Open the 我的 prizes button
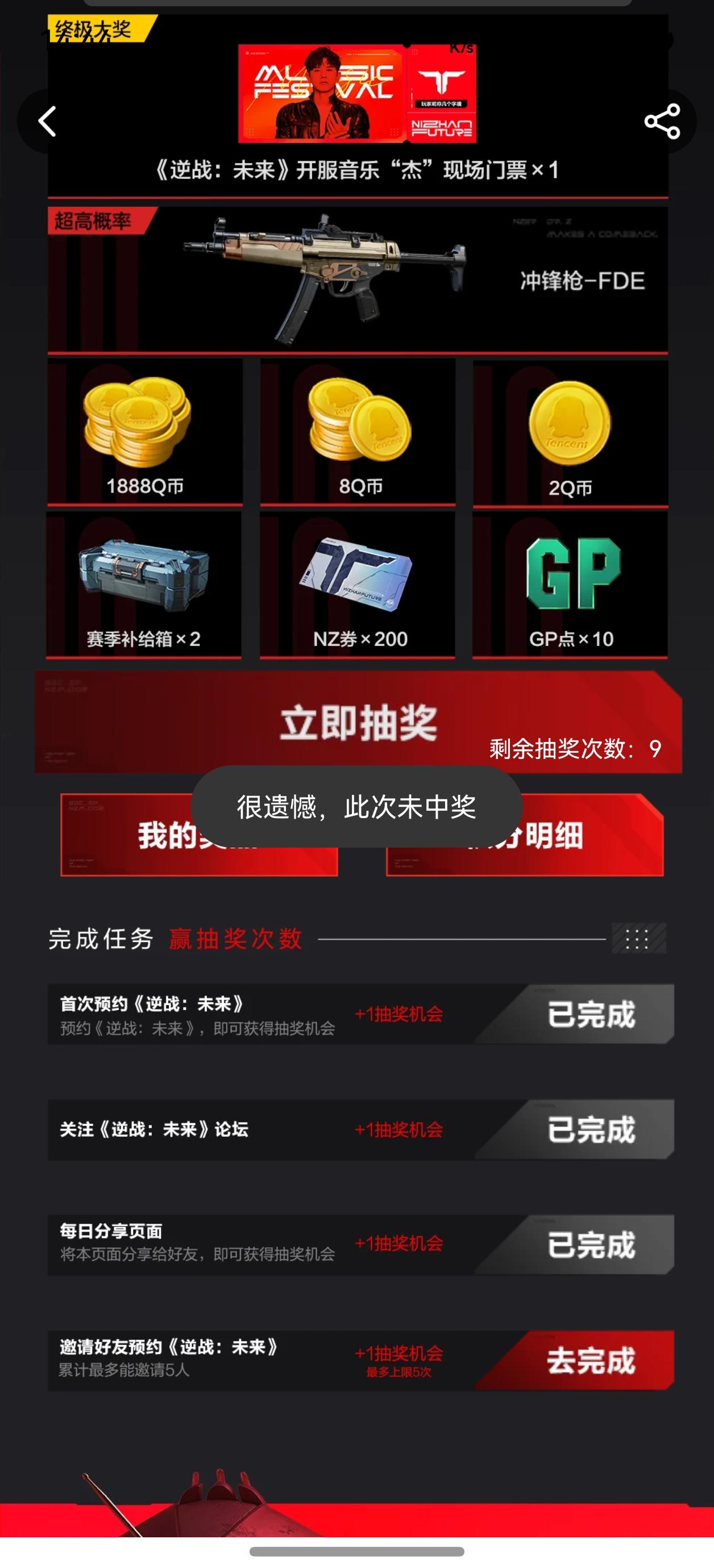714x1568 pixels. click(x=199, y=835)
